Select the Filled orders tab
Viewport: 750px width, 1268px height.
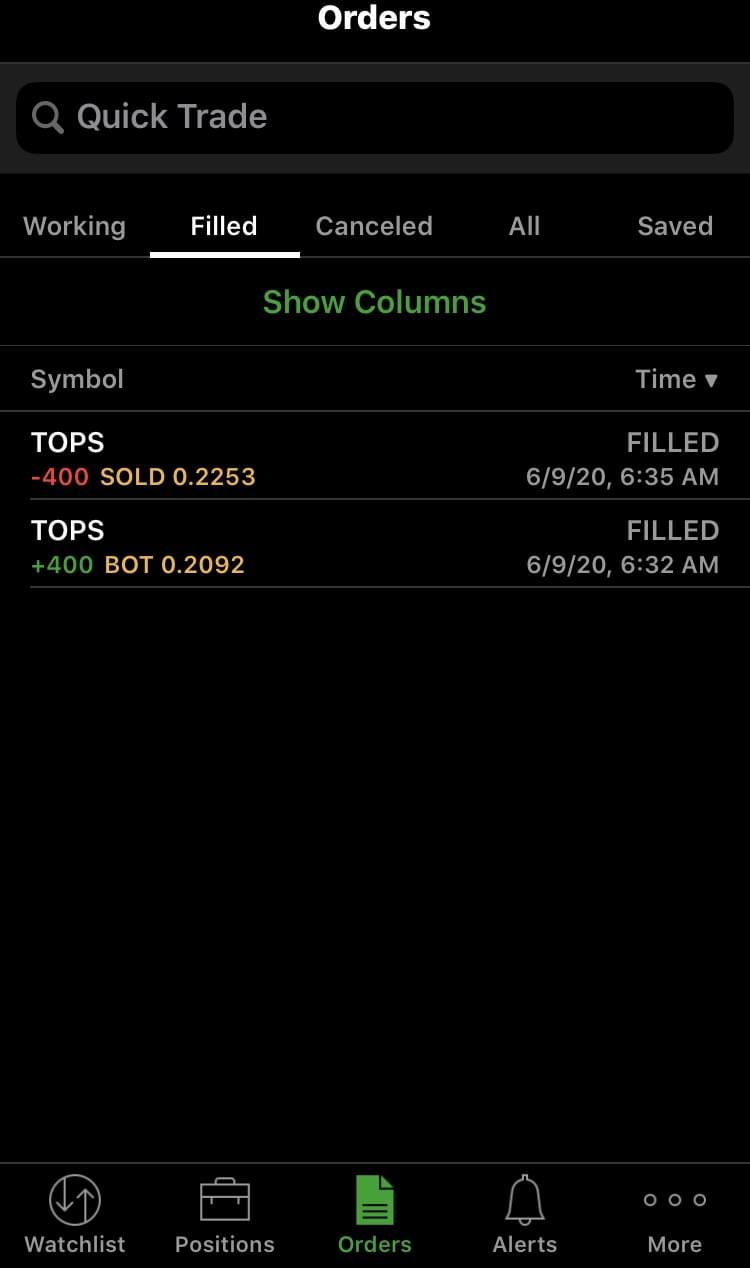(224, 226)
